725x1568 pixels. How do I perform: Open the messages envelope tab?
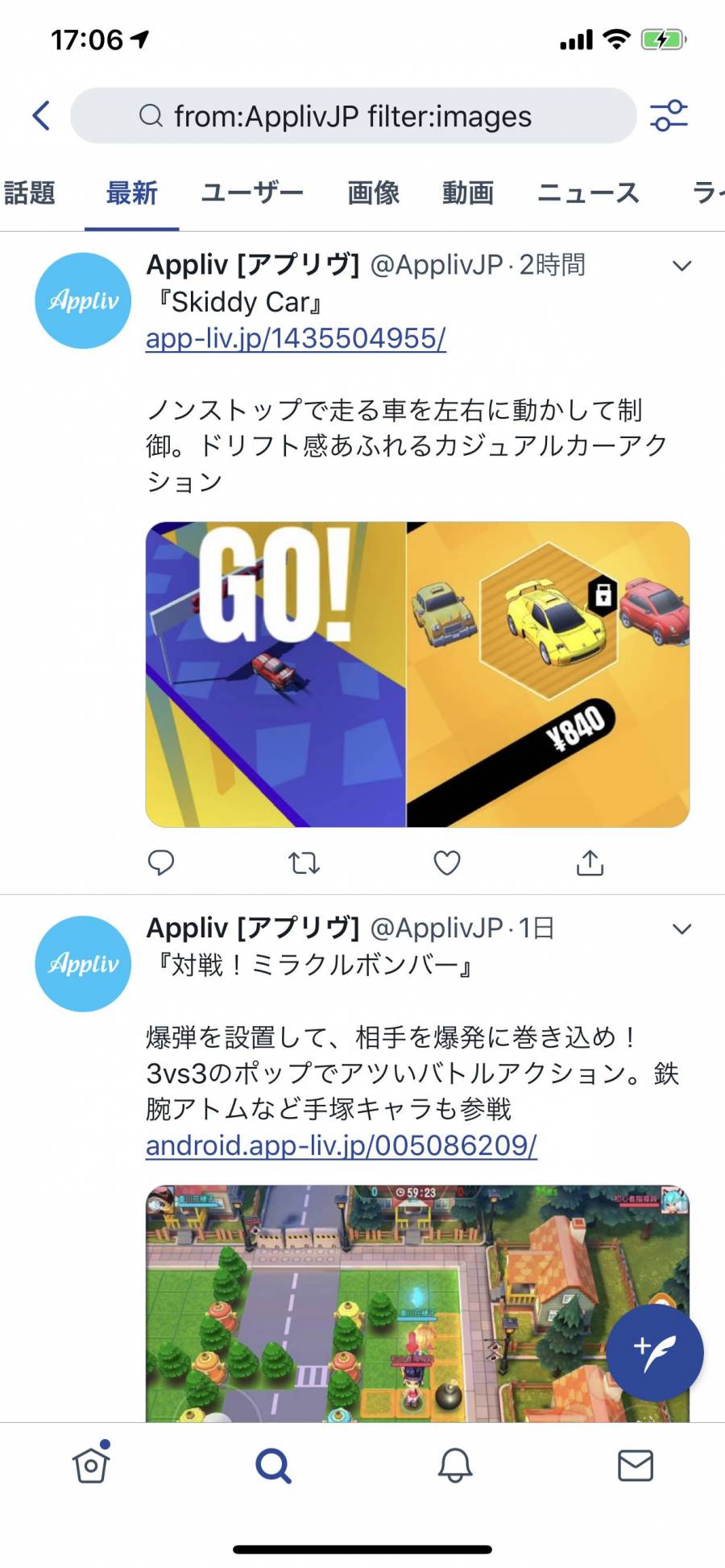pyautogui.click(x=635, y=1466)
